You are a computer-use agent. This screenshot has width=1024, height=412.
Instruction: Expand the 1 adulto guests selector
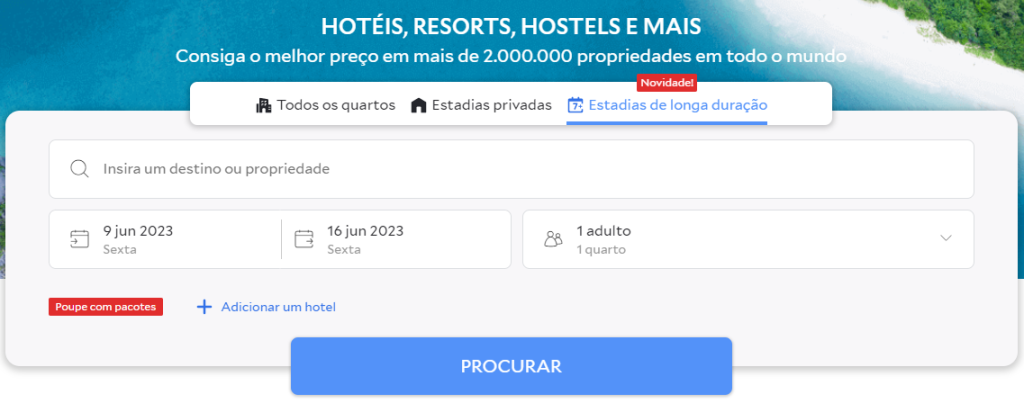747,239
